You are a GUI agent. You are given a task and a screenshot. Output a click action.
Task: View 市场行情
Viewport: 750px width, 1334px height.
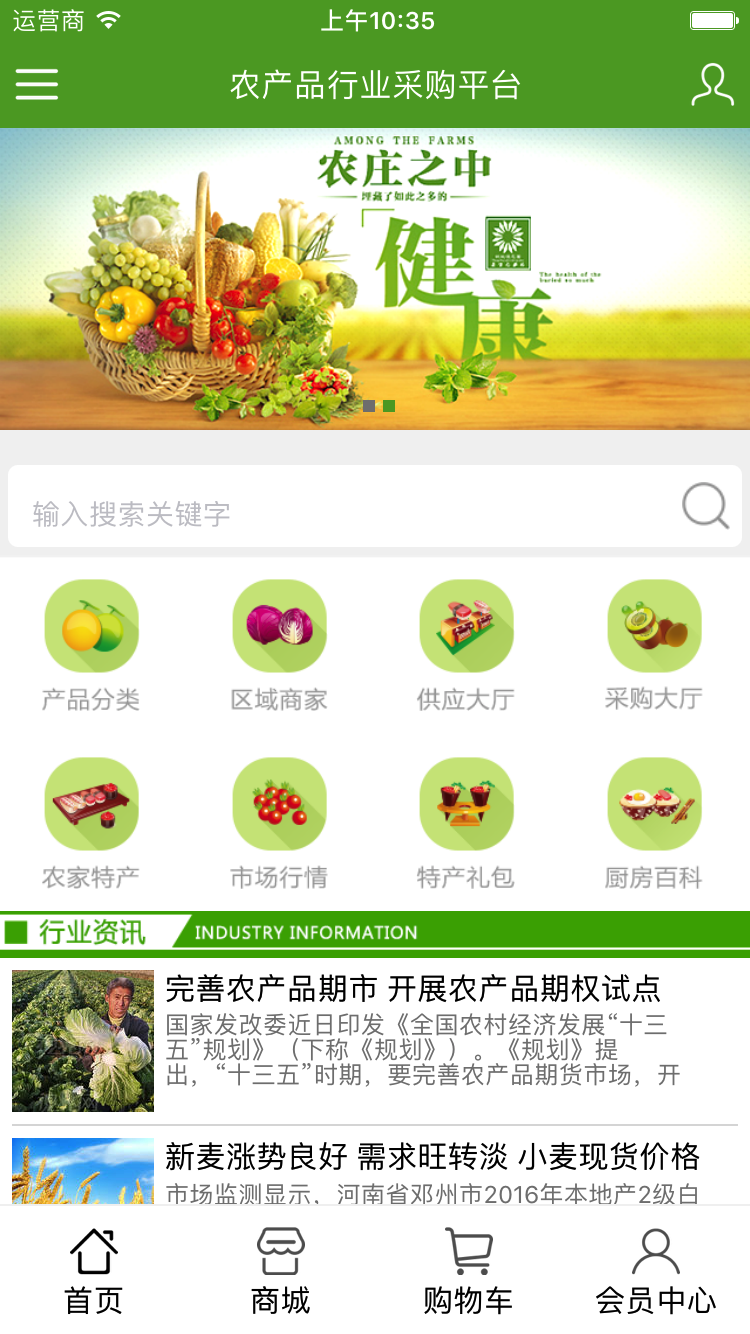279,824
